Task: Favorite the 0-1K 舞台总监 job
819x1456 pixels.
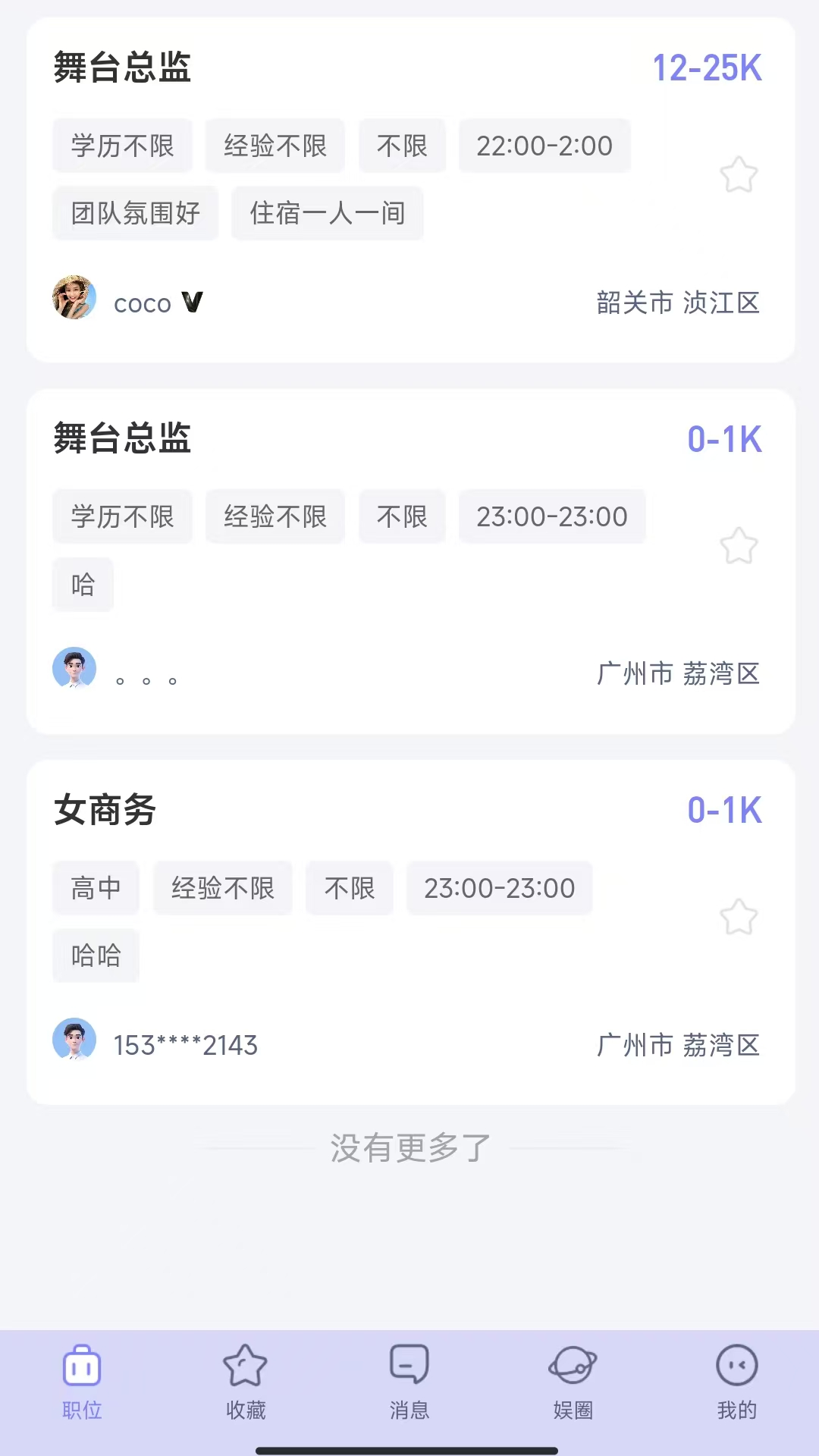Action: coord(739,545)
